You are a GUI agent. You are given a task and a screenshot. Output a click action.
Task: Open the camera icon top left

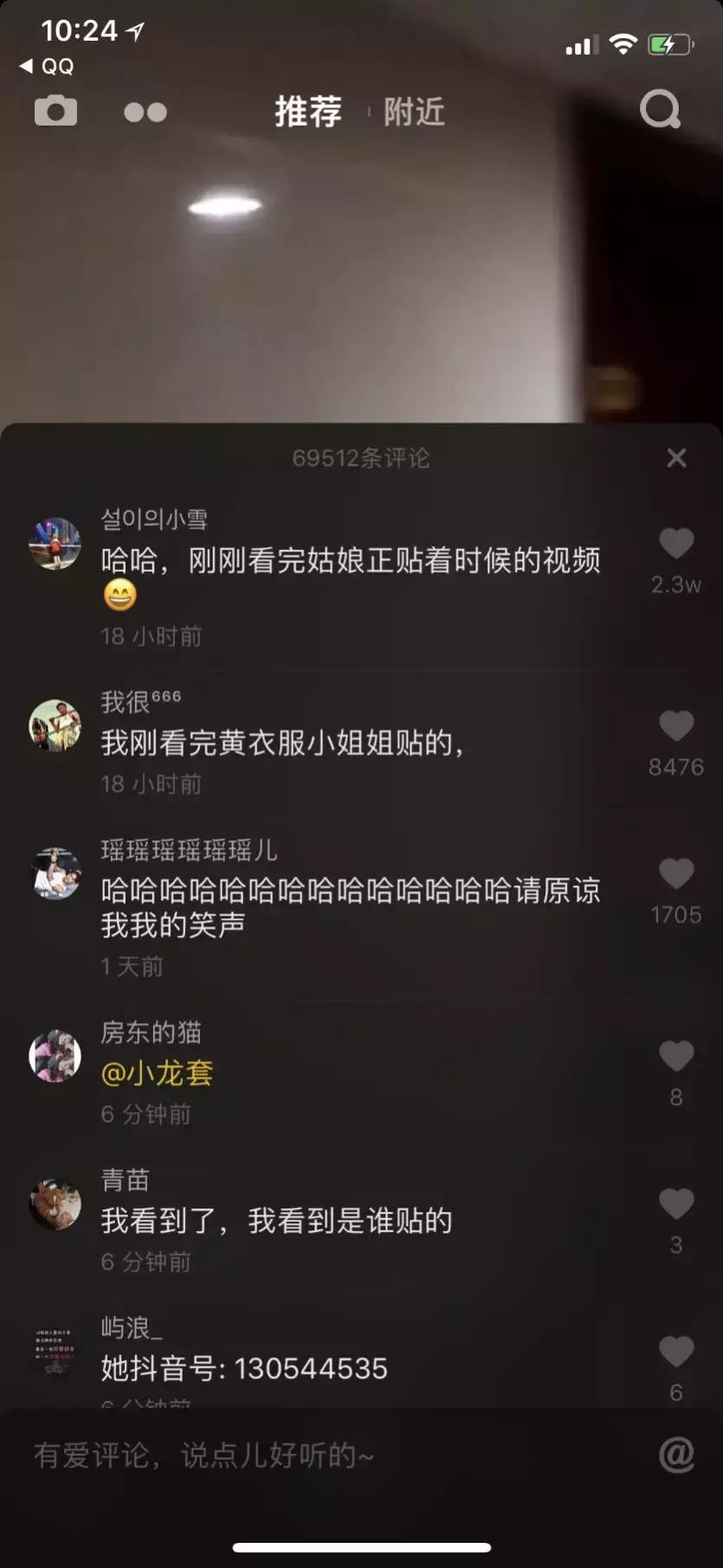click(55, 110)
